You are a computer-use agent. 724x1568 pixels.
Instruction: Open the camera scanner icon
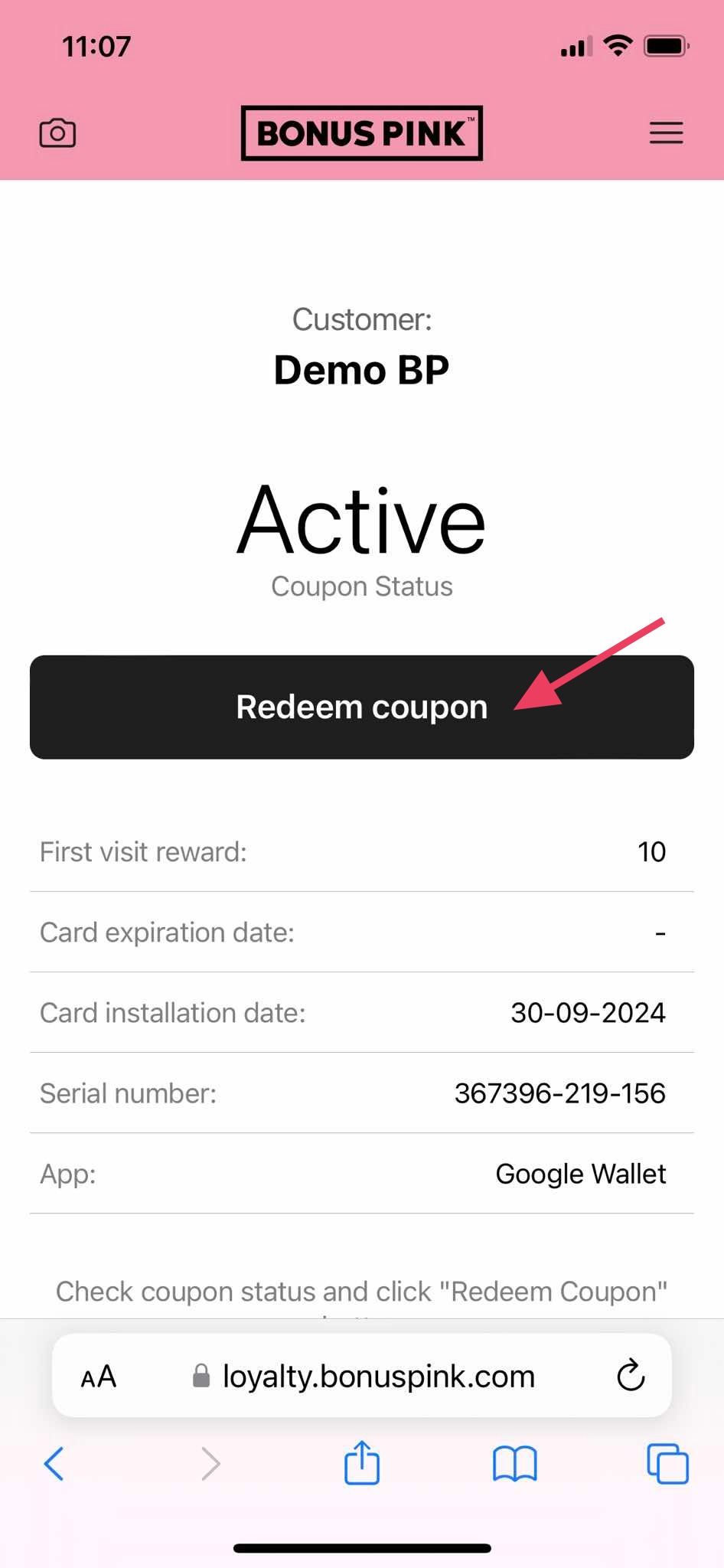tap(57, 133)
